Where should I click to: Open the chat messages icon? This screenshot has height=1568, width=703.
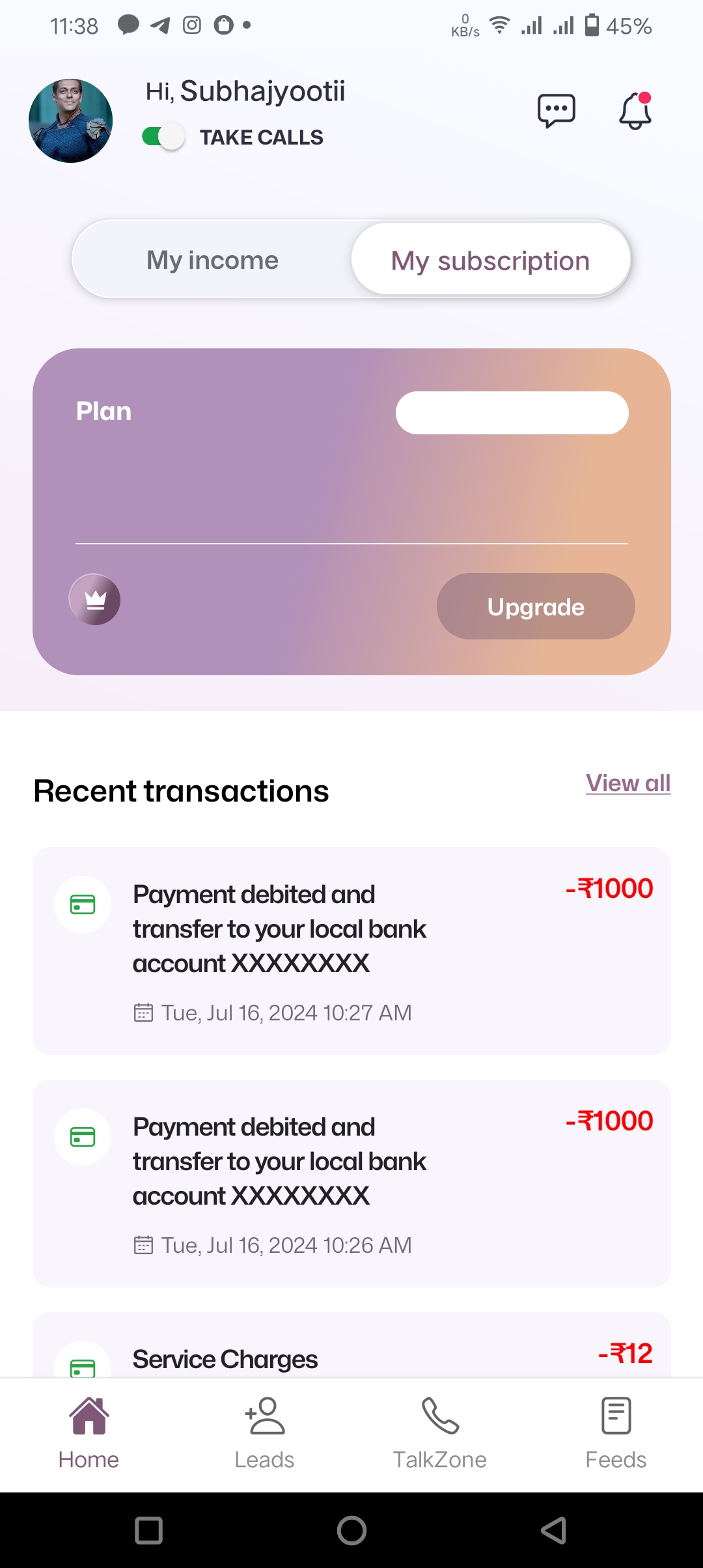[x=556, y=111]
